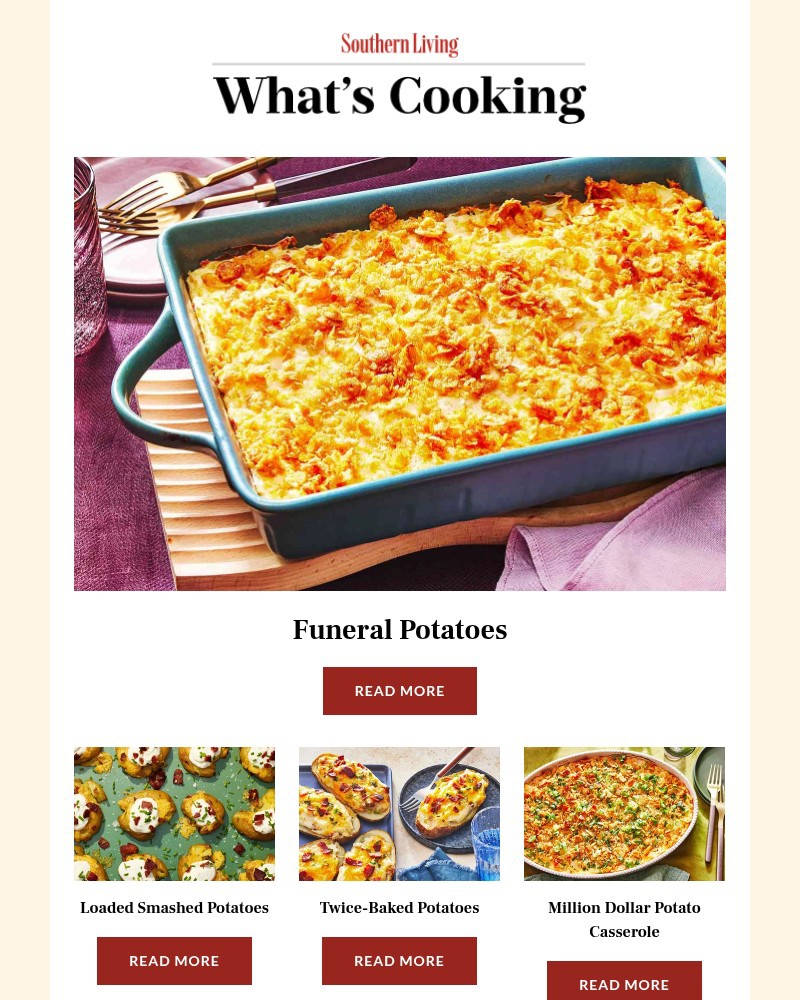Open the Million Dollar Potato Casserole heading
The width and height of the screenshot is (800, 1000).
[x=624, y=919]
